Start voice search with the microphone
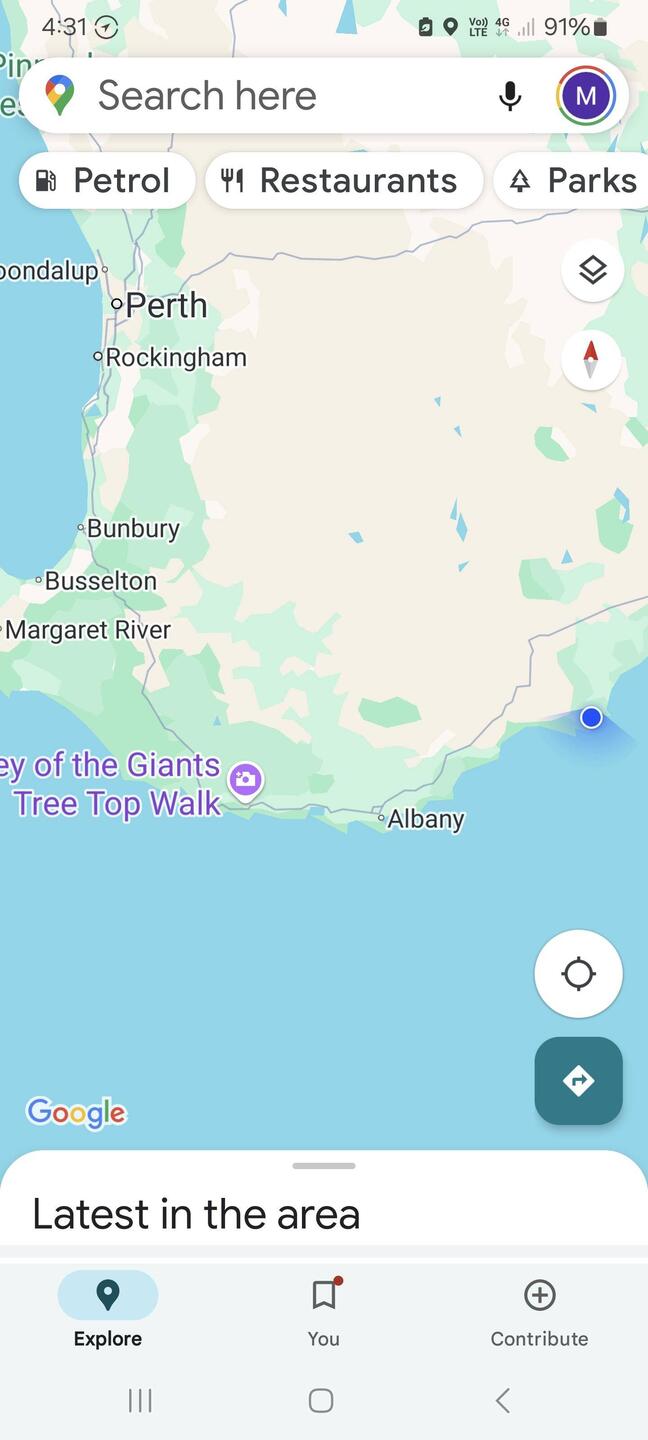The image size is (648, 1440). [x=510, y=96]
